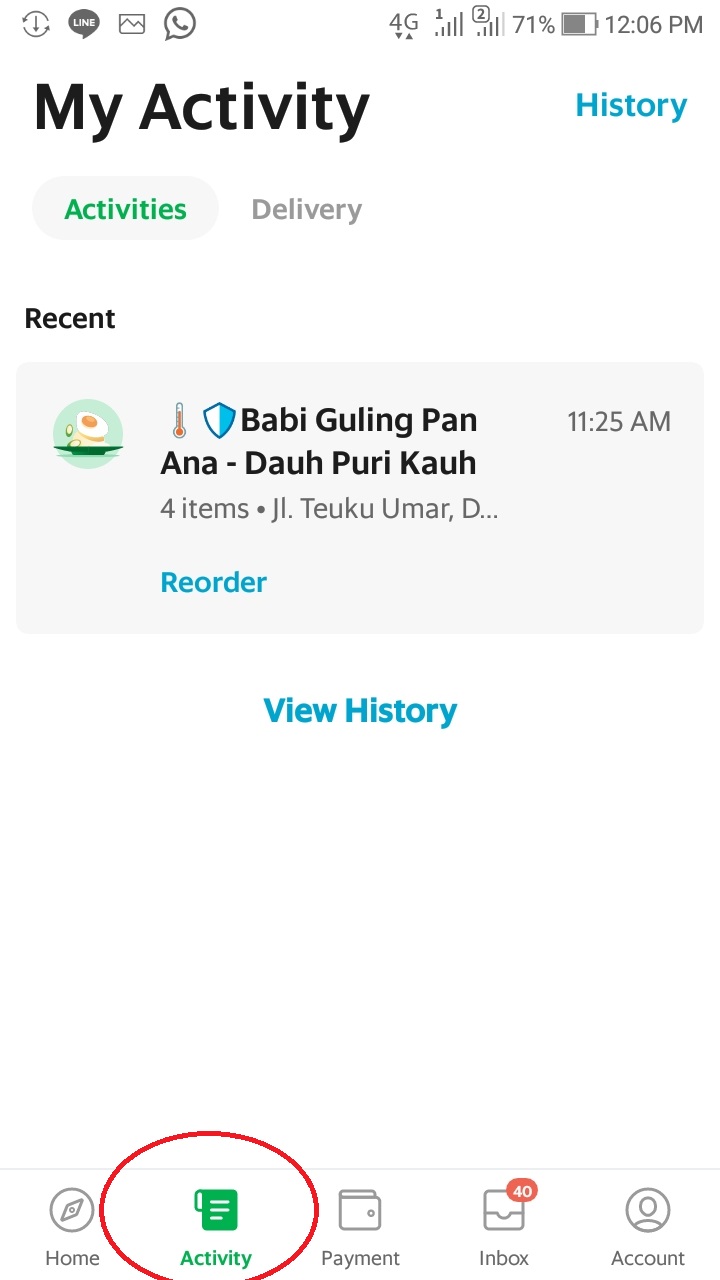Tap Reorder on the recent order

213,581
